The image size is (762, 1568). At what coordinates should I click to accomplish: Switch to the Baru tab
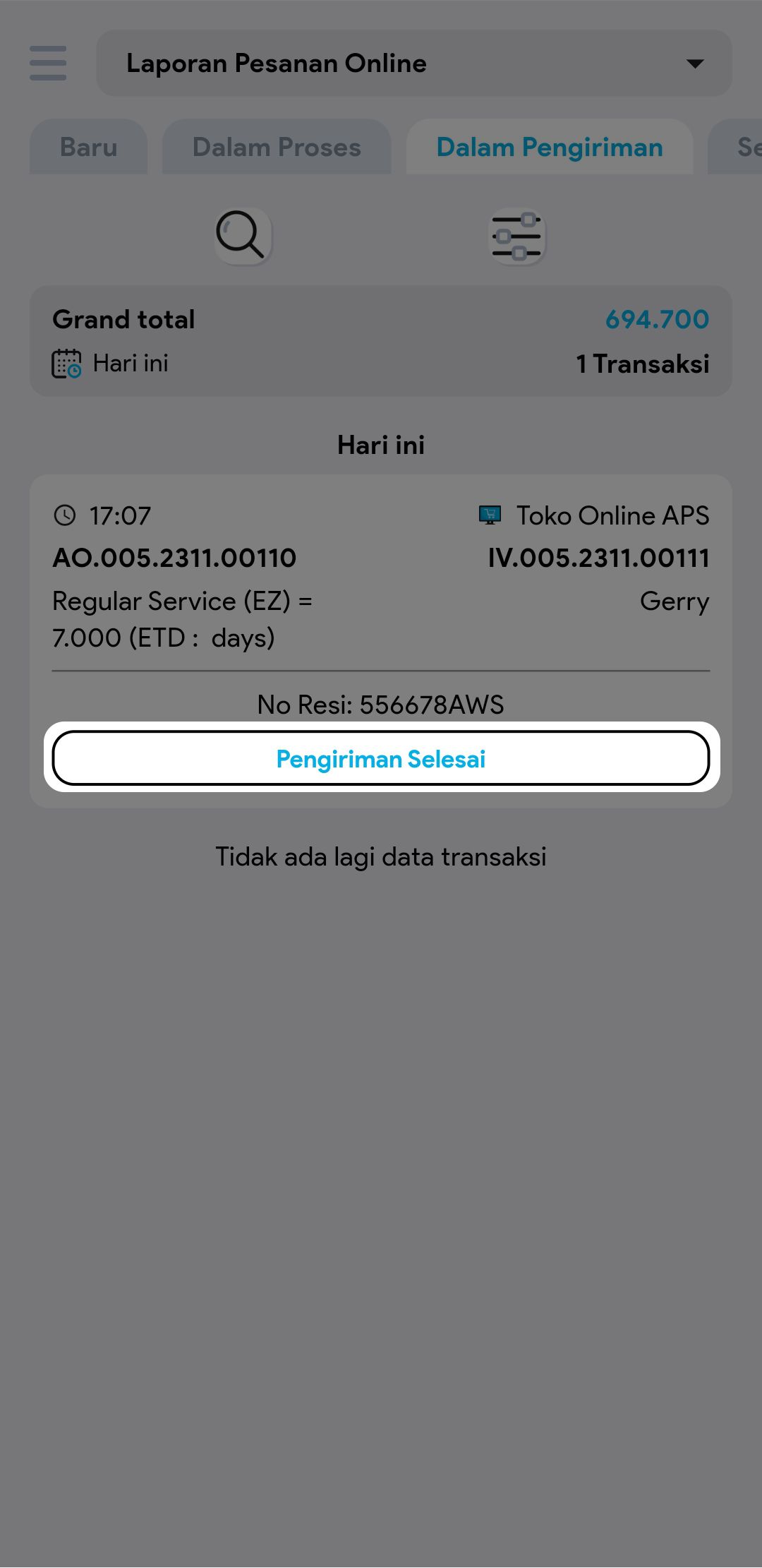(x=88, y=147)
